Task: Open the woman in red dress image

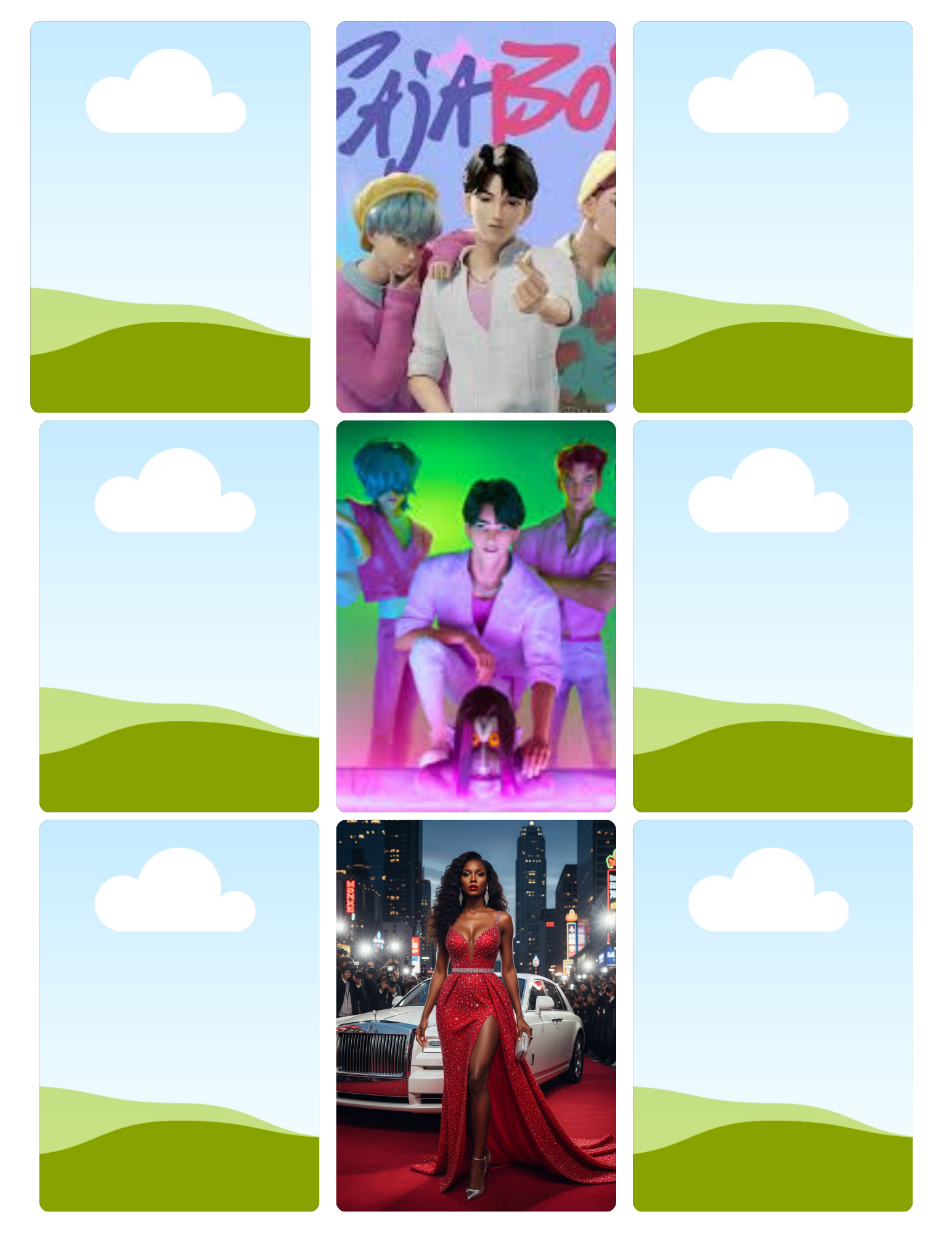Action: point(476,1015)
